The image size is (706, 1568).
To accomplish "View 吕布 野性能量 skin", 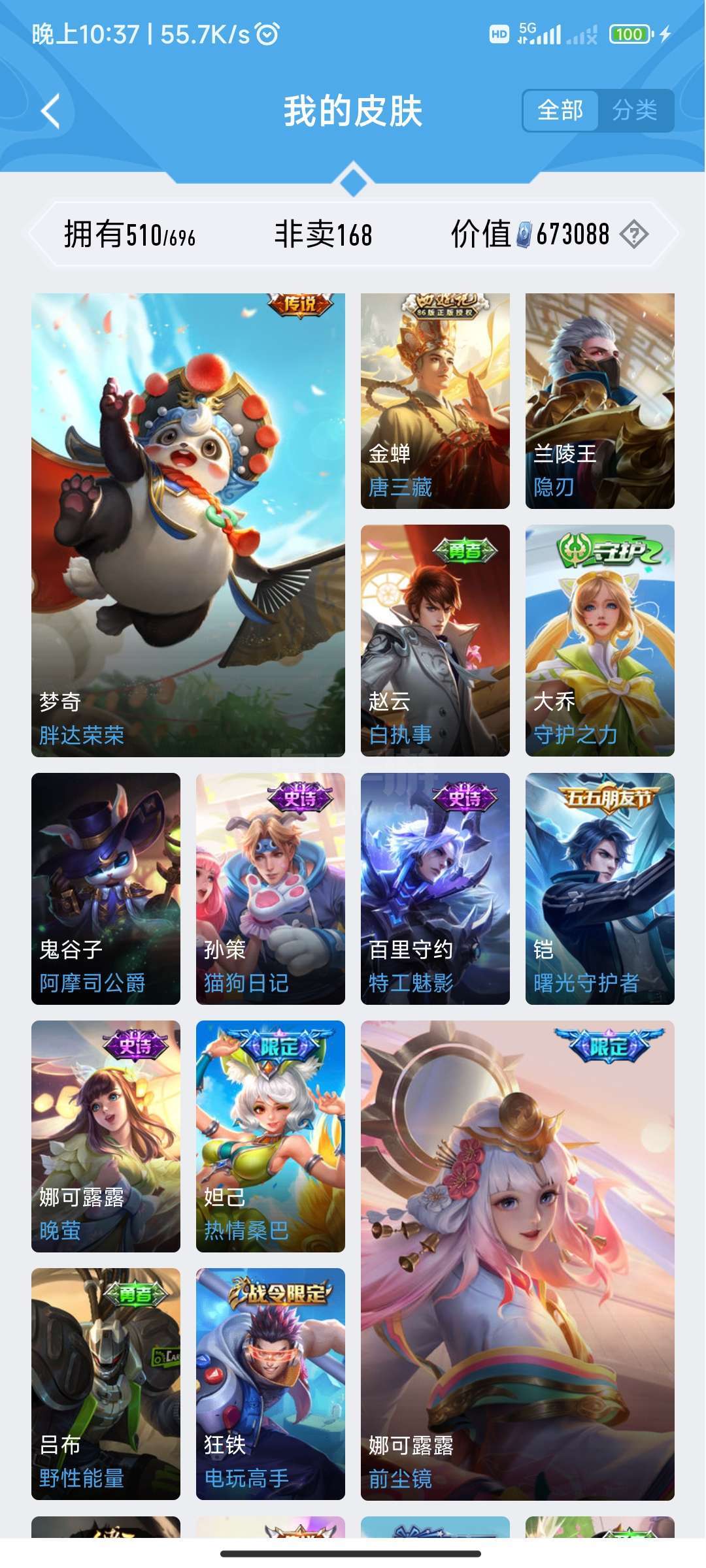I will (x=106, y=1384).
